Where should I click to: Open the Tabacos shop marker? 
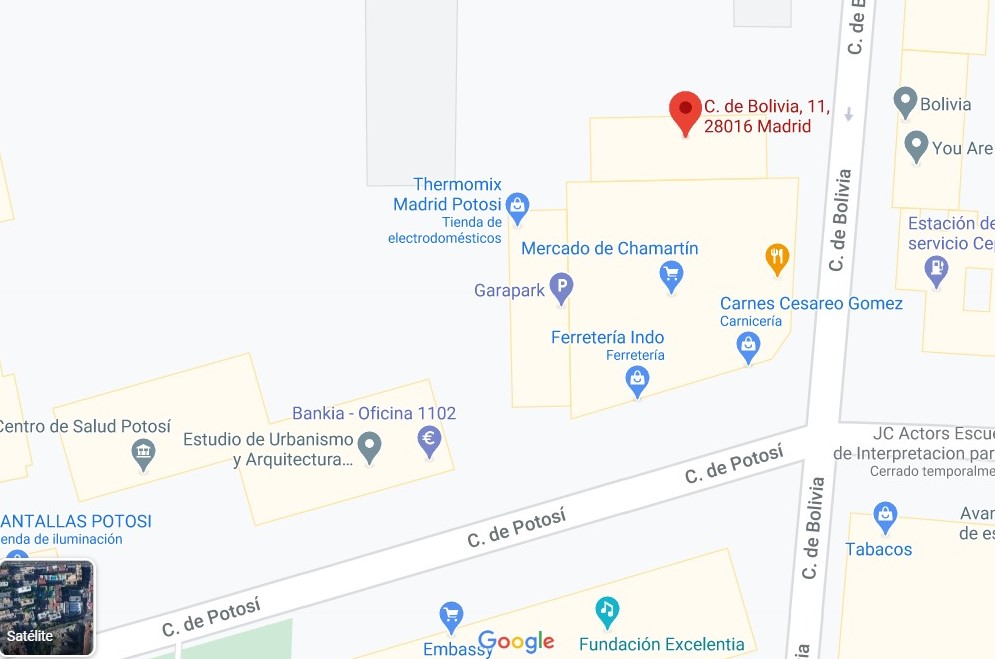click(x=885, y=516)
